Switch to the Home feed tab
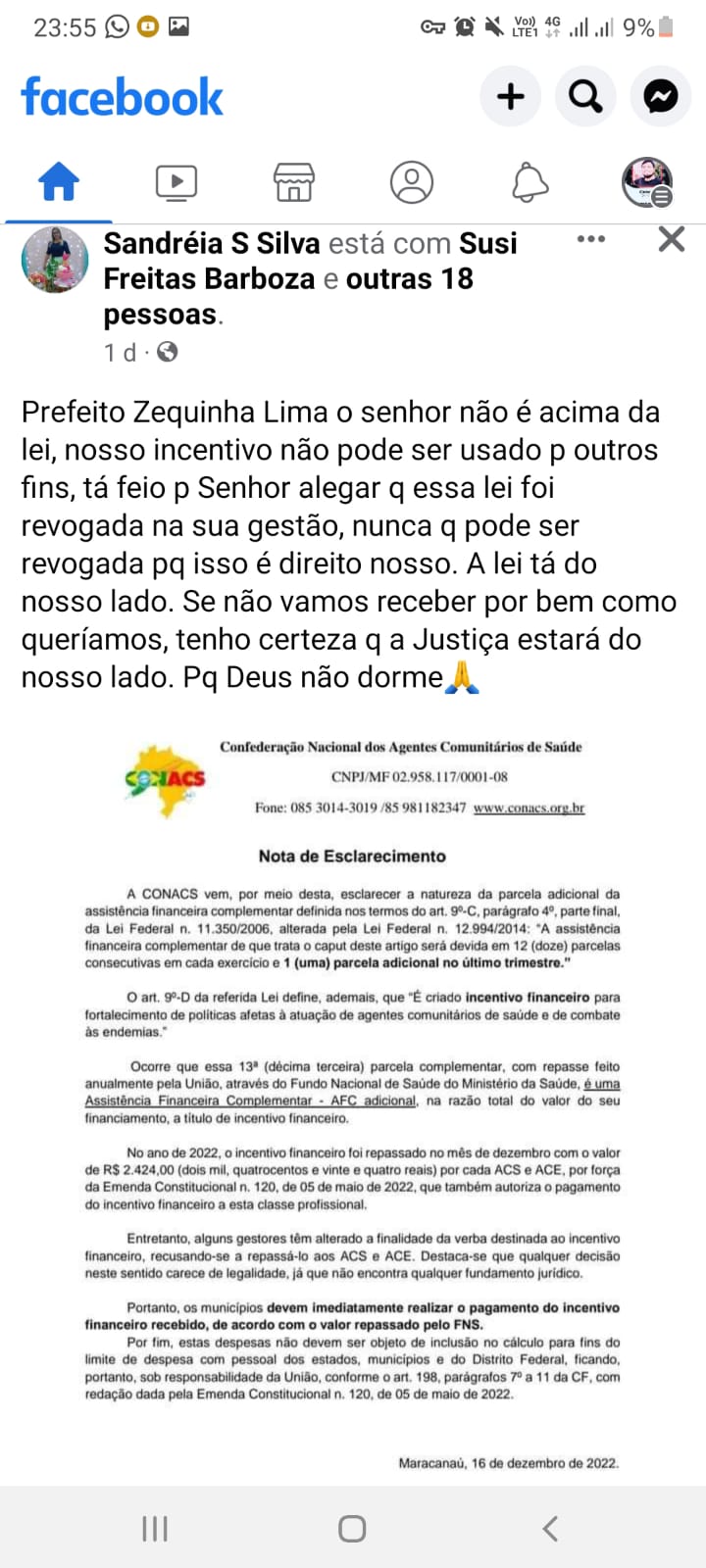Viewport: 706px width, 1568px height. 59,182
